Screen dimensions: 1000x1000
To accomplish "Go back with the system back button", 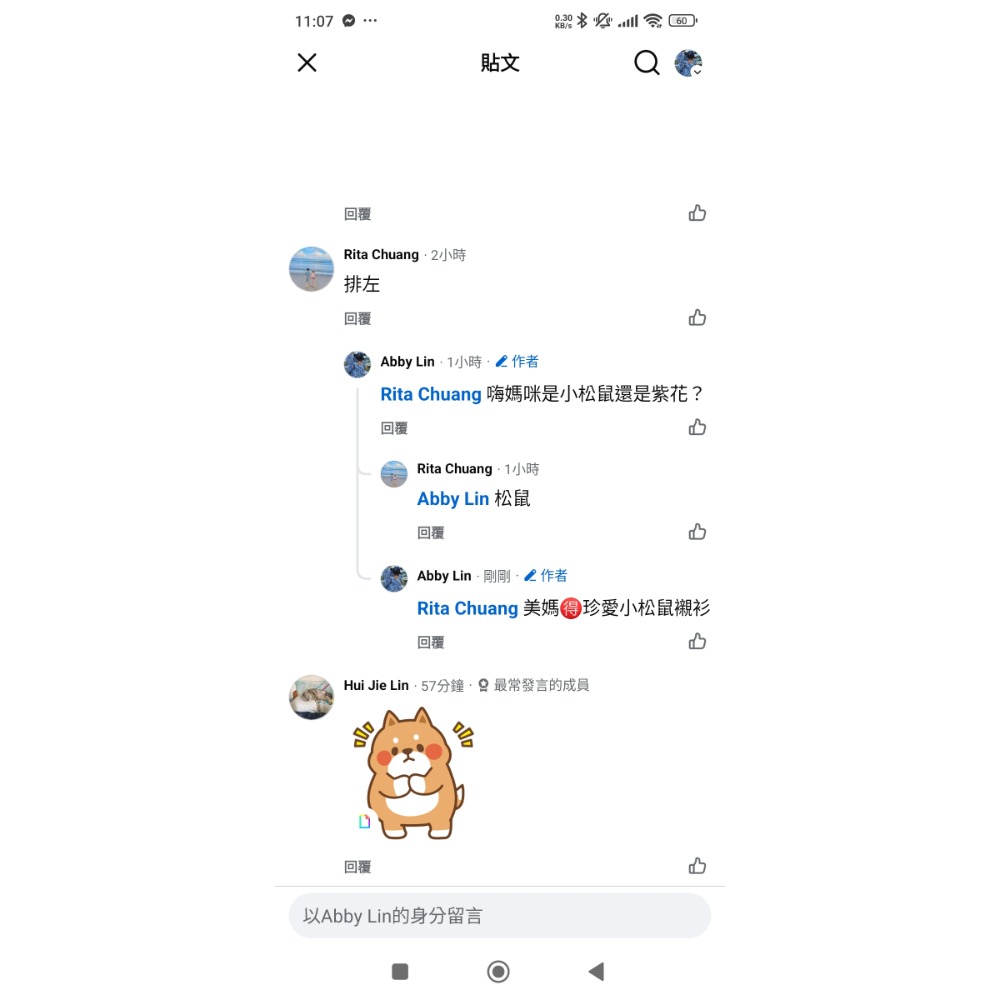I will tap(596, 971).
